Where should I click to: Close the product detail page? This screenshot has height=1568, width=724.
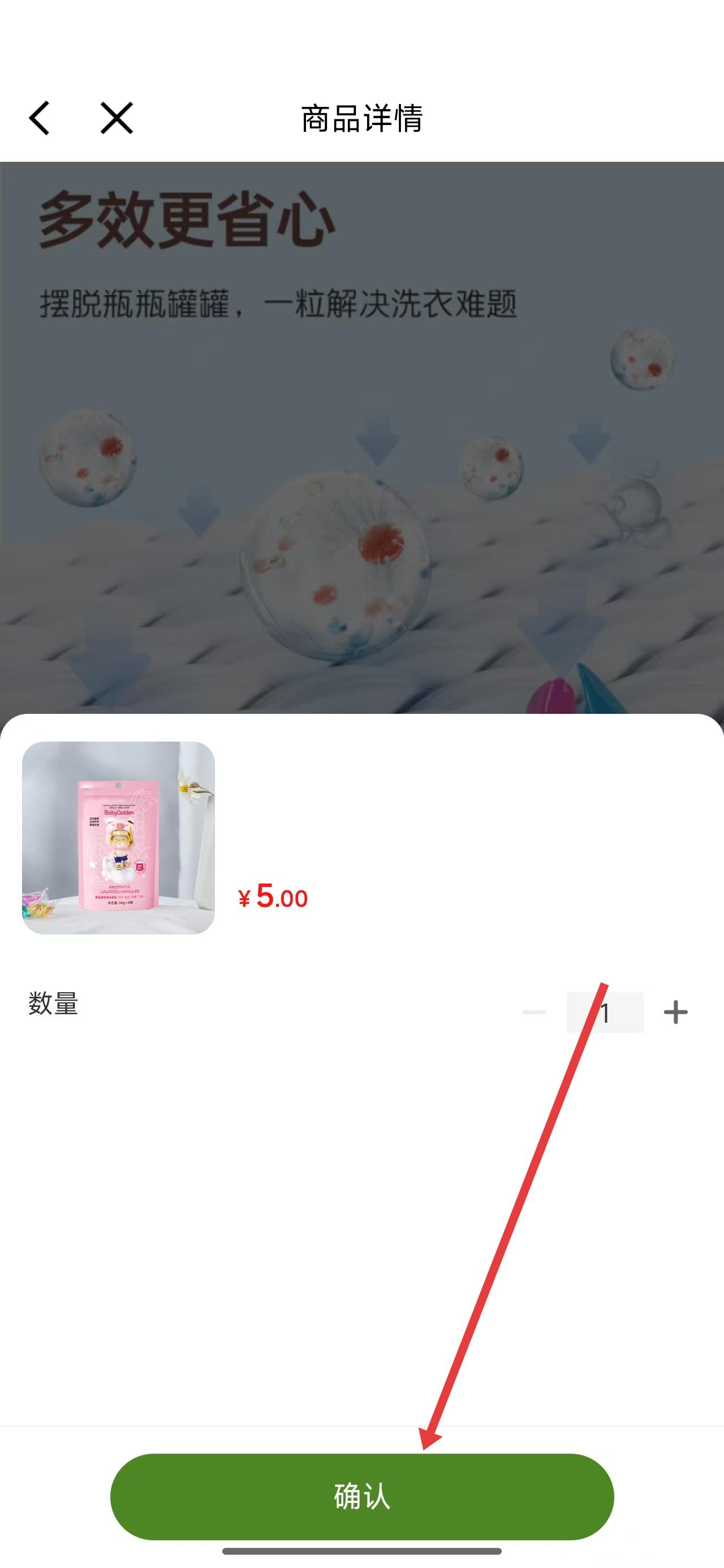117,118
